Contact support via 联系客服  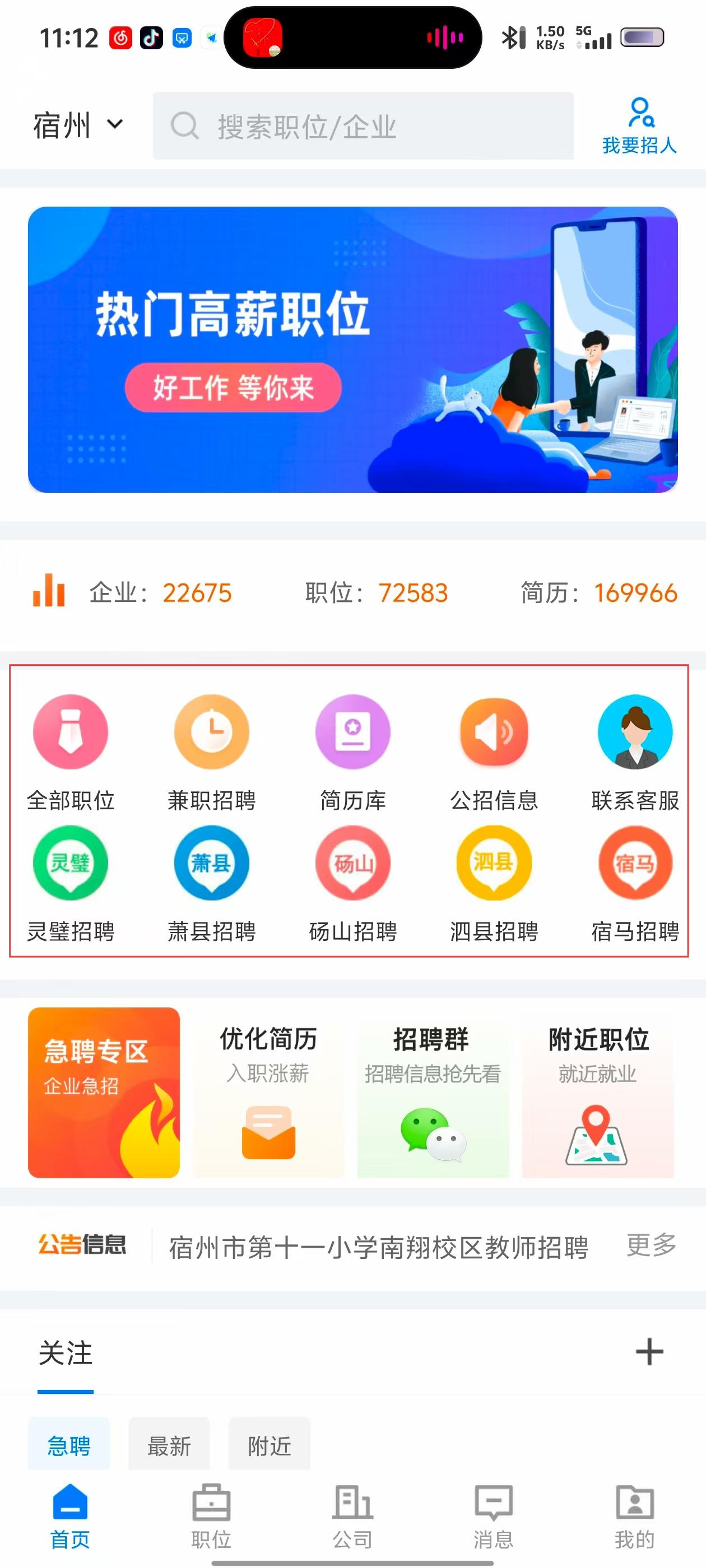pyautogui.click(x=635, y=752)
